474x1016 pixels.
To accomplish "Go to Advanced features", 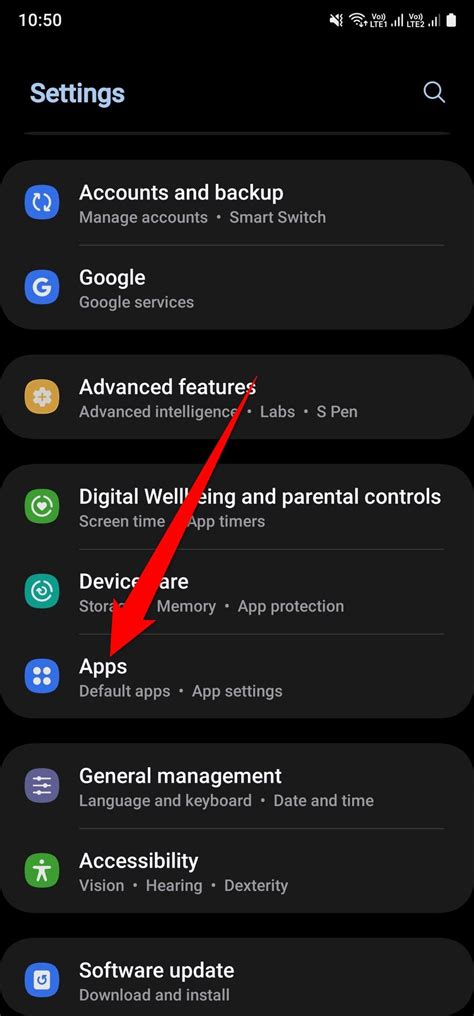I will coord(237,397).
